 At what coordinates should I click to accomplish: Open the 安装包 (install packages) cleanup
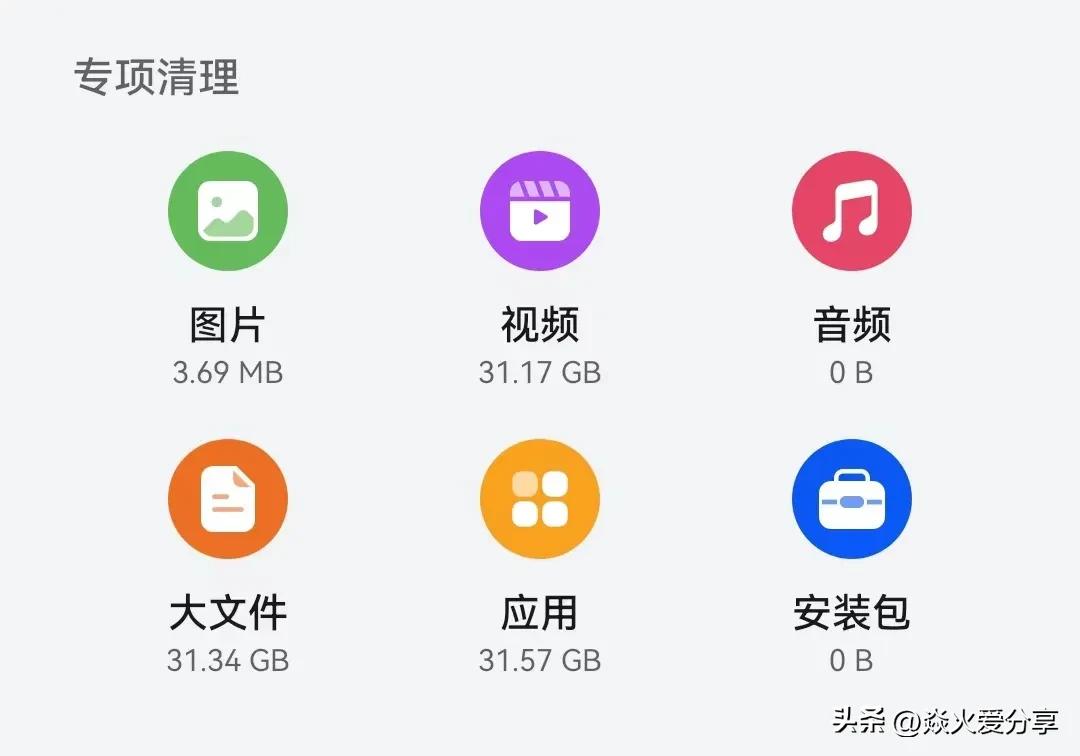[851, 498]
